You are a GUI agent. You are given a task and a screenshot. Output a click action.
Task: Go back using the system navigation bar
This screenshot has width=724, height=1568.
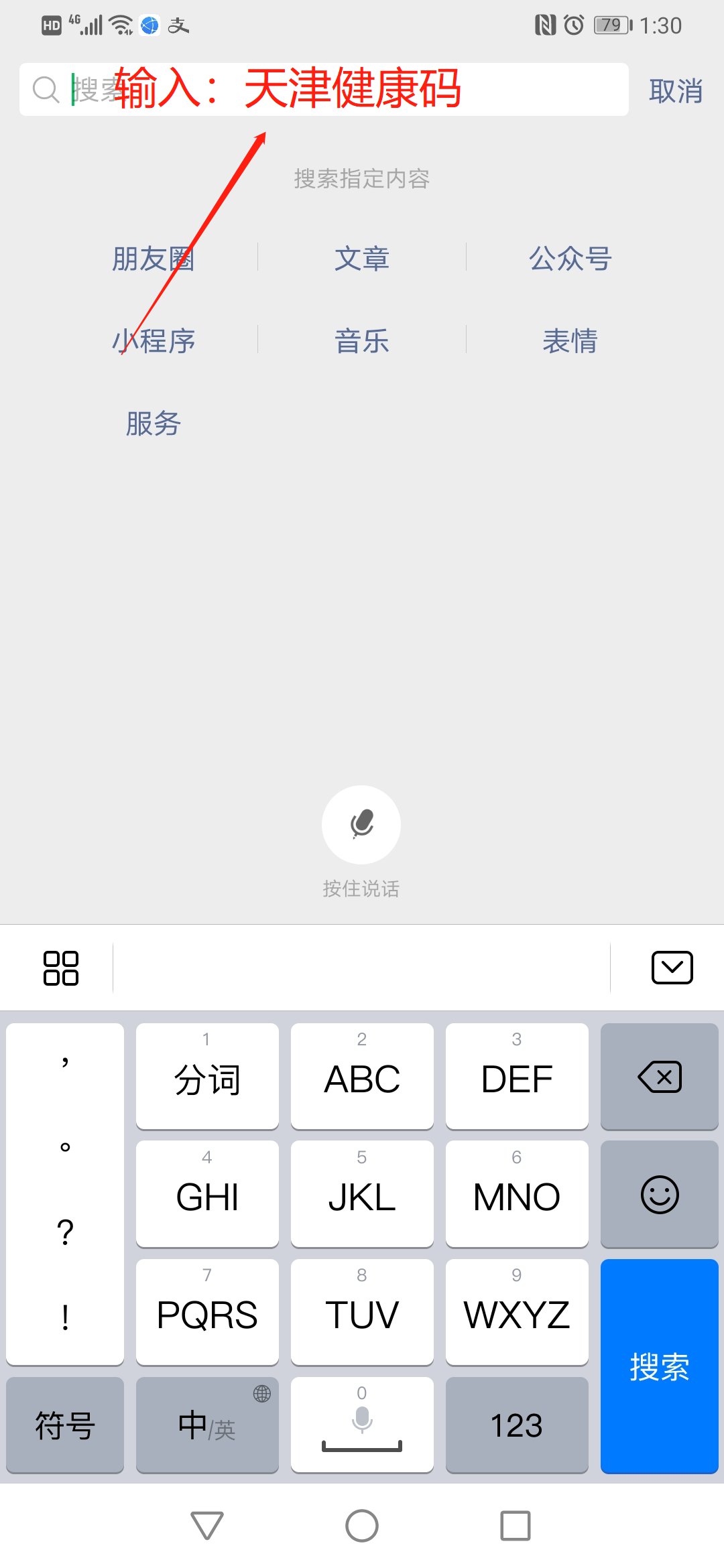tap(207, 1526)
